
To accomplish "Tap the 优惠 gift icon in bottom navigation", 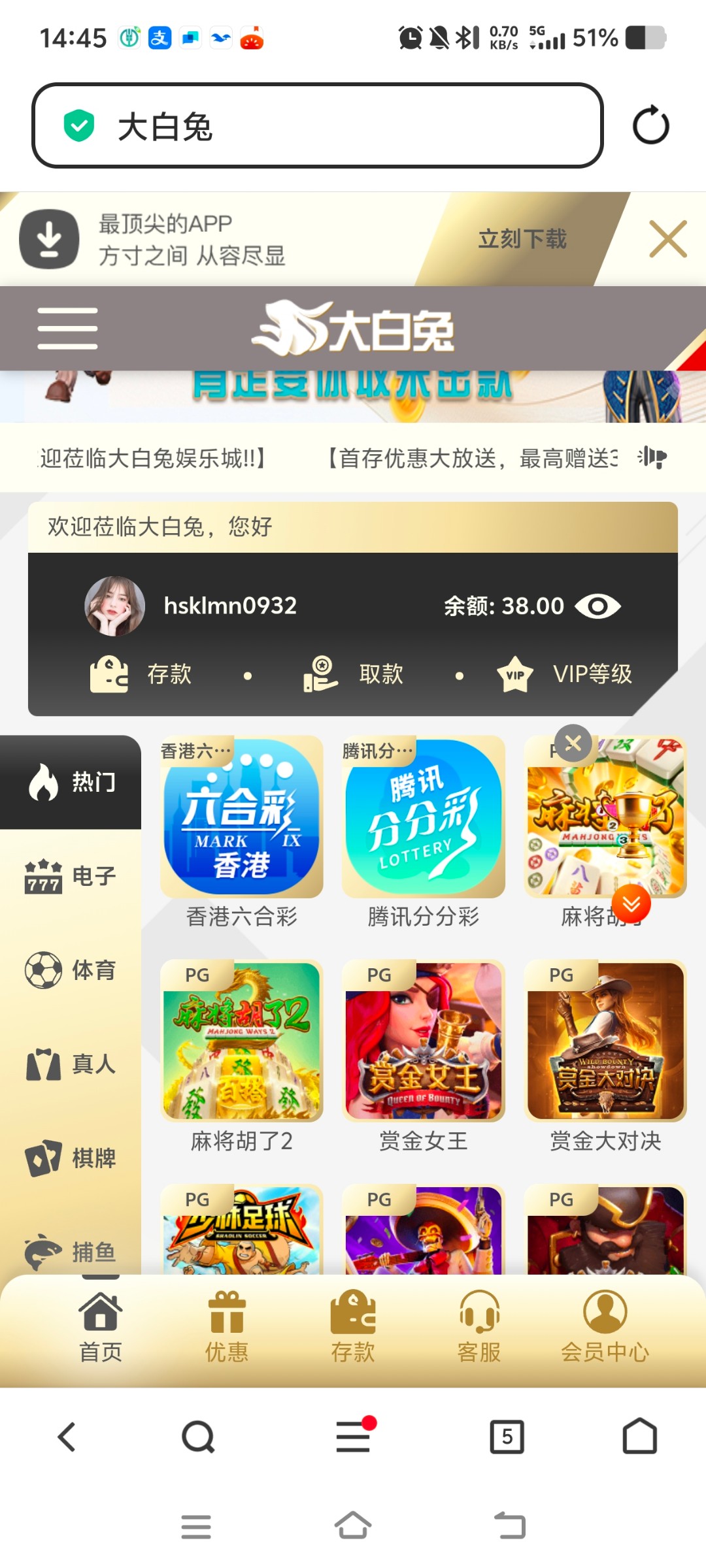I will pyautogui.click(x=226, y=1312).
